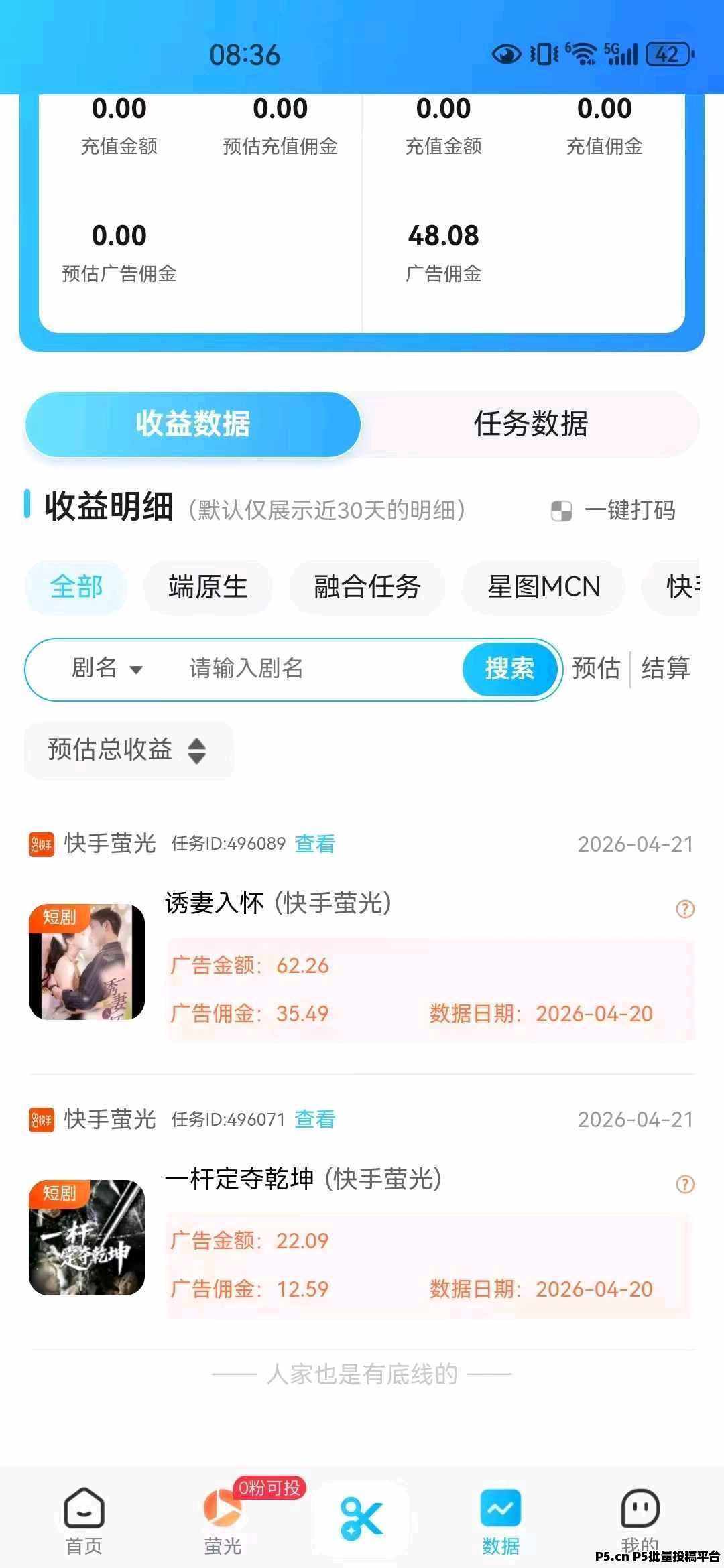724x1568 pixels.
Task: Open the help icon for 诱妻入怀
Action: click(684, 909)
